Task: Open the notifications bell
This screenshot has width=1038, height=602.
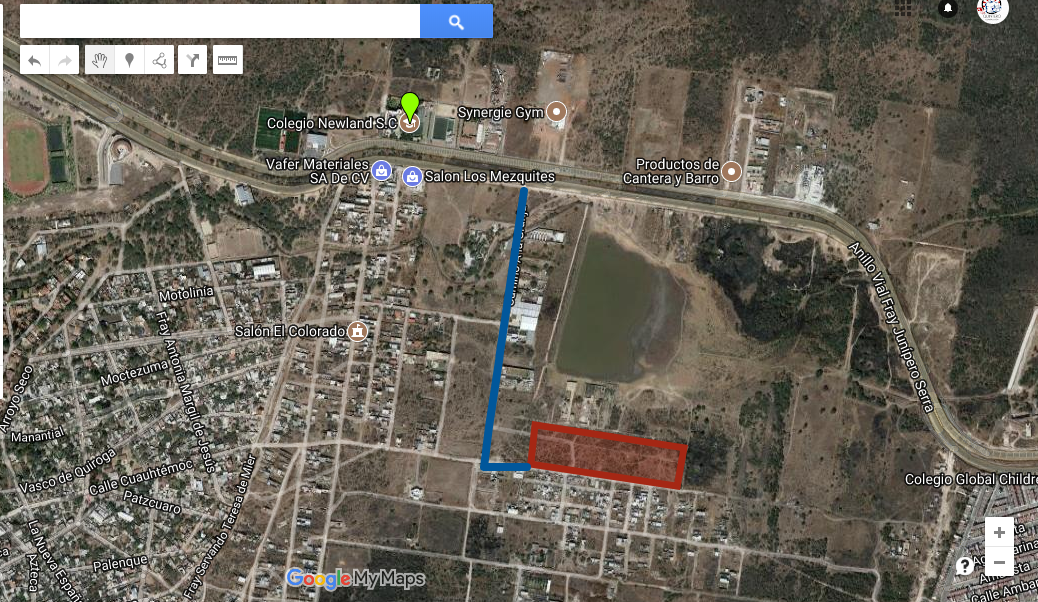Action: click(x=947, y=9)
